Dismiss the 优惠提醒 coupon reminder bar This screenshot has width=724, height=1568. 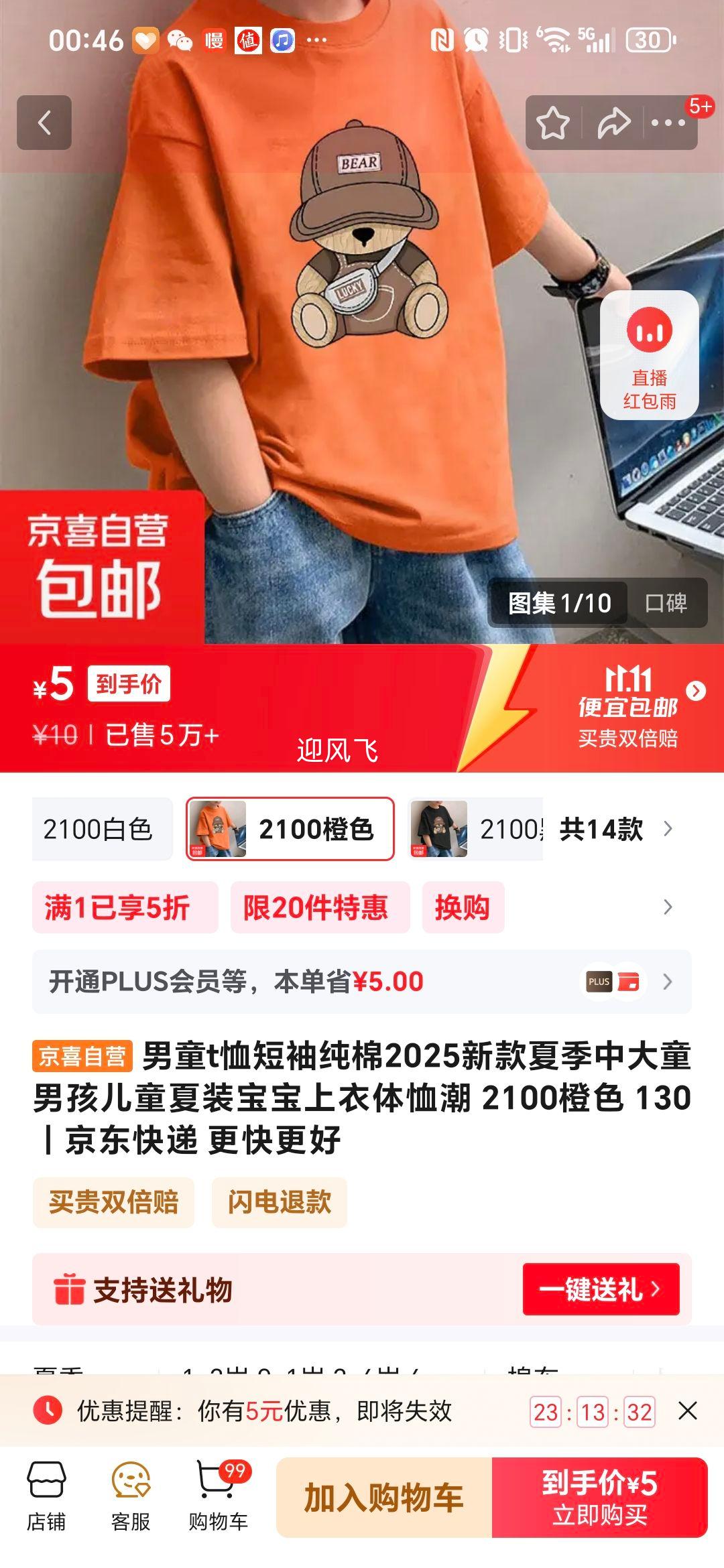pyautogui.click(x=688, y=1411)
